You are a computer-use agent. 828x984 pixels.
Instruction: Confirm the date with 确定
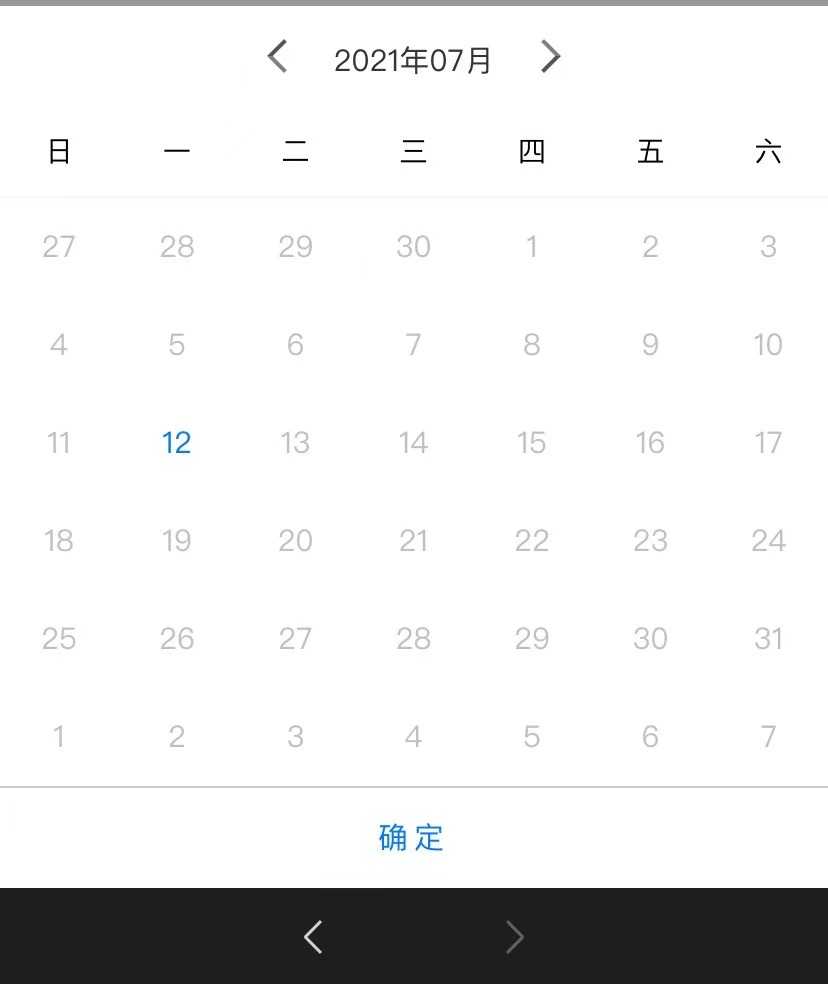point(411,837)
